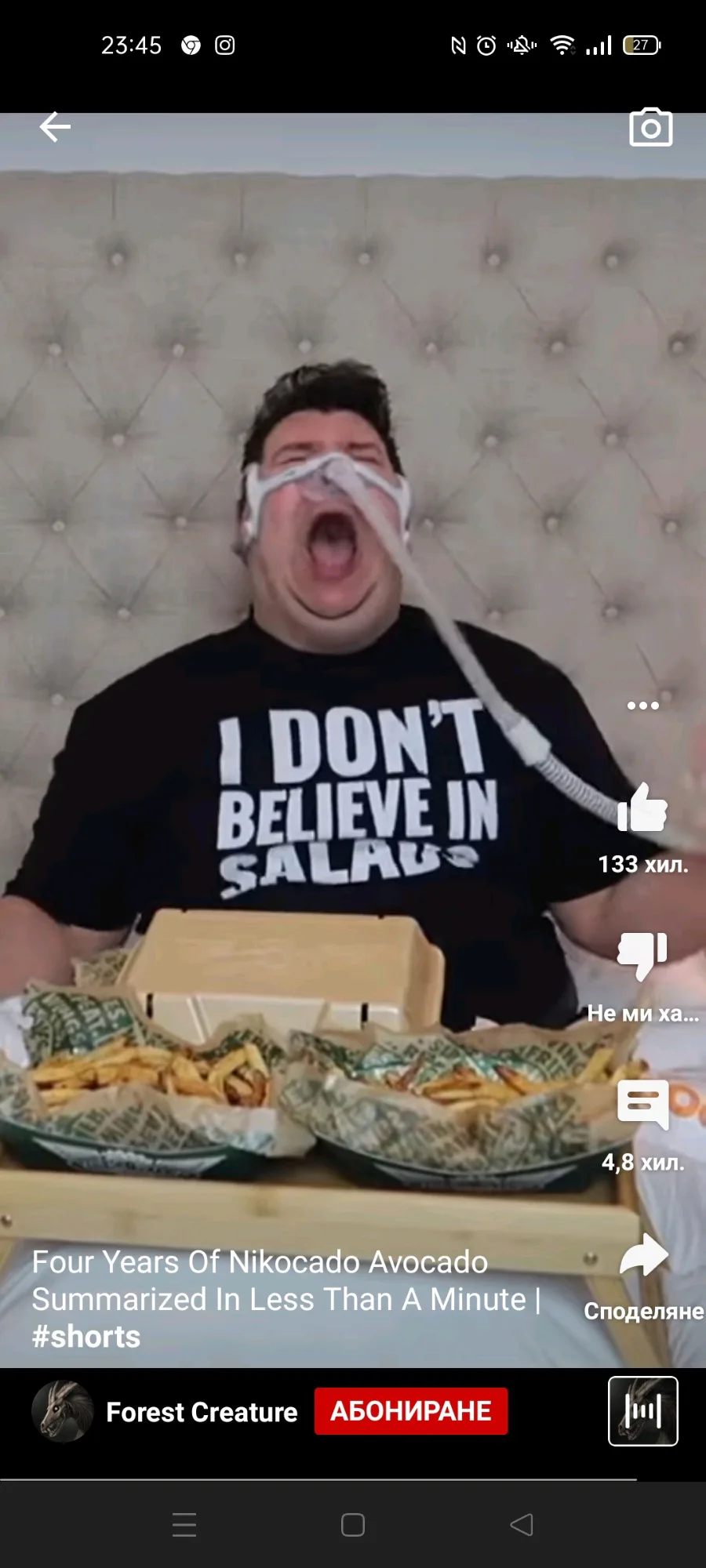The image size is (706, 1568).
Task: Open the camera icon to create a Short
Action: pyautogui.click(x=650, y=128)
